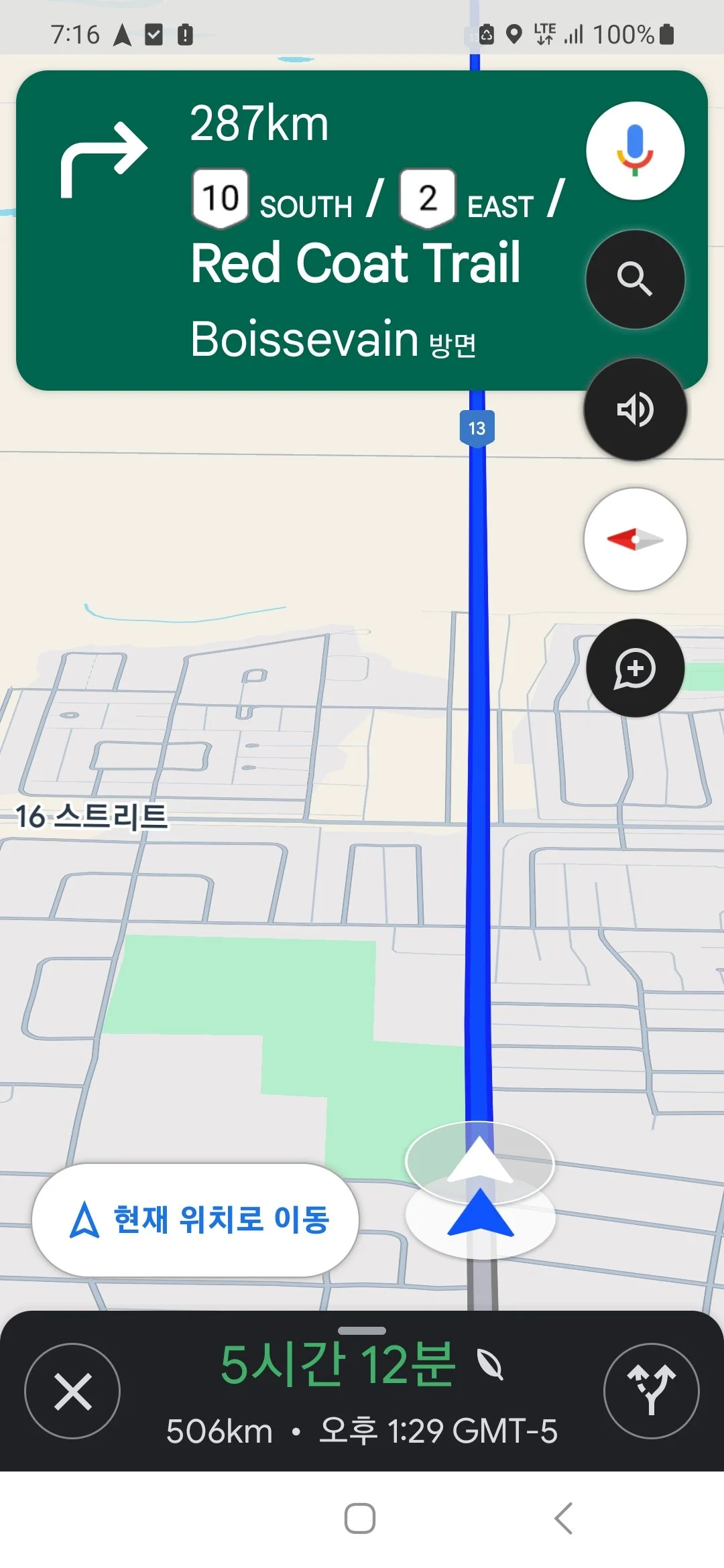Toggle the navigation sound settings
The height and width of the screenshot is (1568, 724).
[635, 409]
